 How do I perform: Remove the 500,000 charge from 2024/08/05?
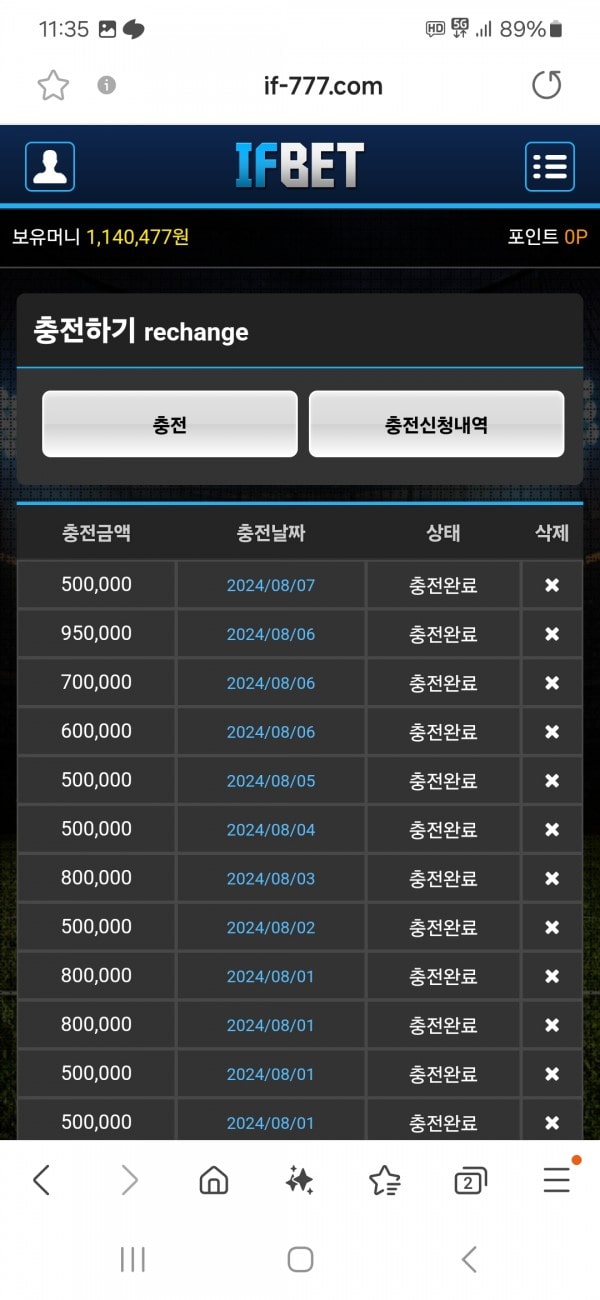[x=552, y=781]
